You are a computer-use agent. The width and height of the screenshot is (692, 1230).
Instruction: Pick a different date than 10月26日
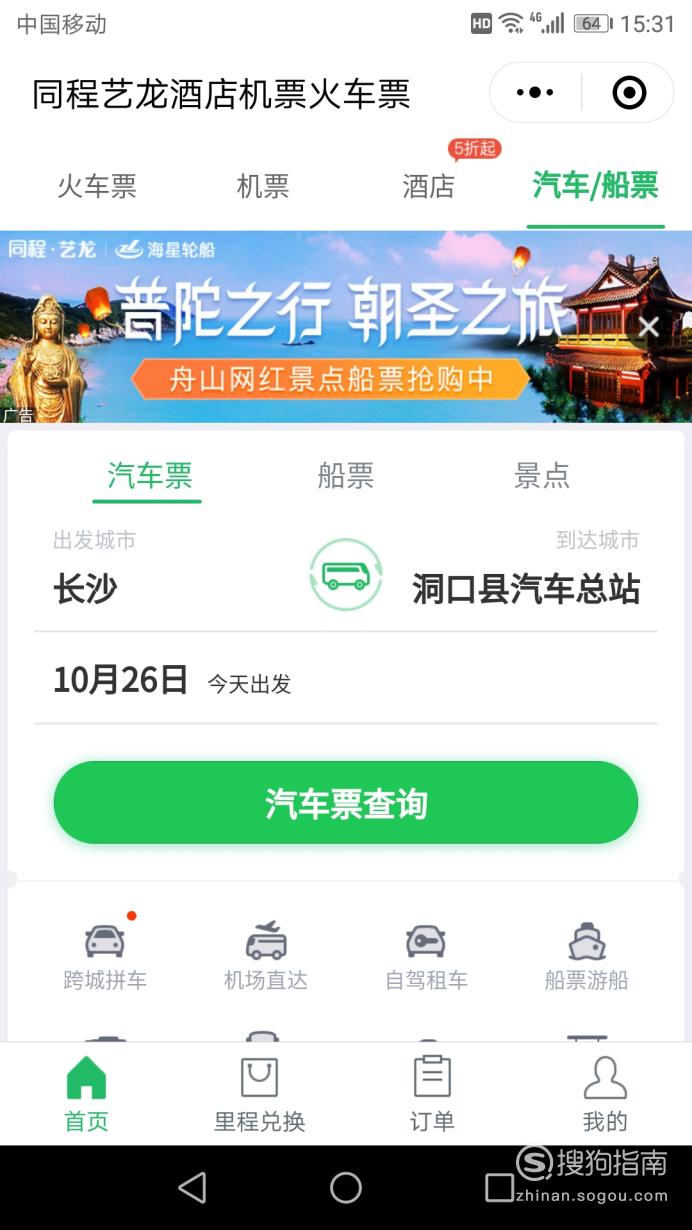click(x=346, y=681)
